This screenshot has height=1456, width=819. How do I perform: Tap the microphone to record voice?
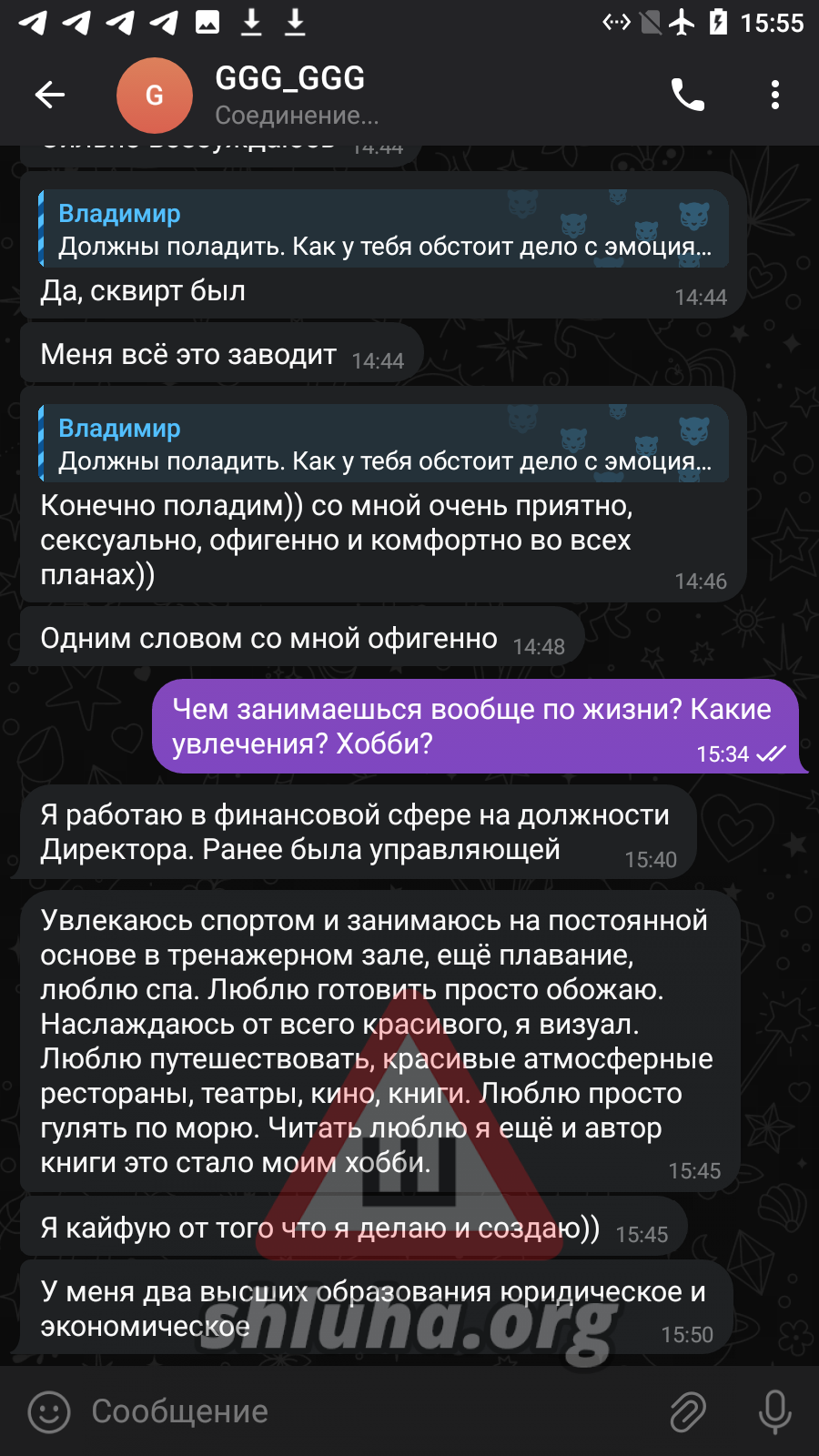pos(774,1411)
